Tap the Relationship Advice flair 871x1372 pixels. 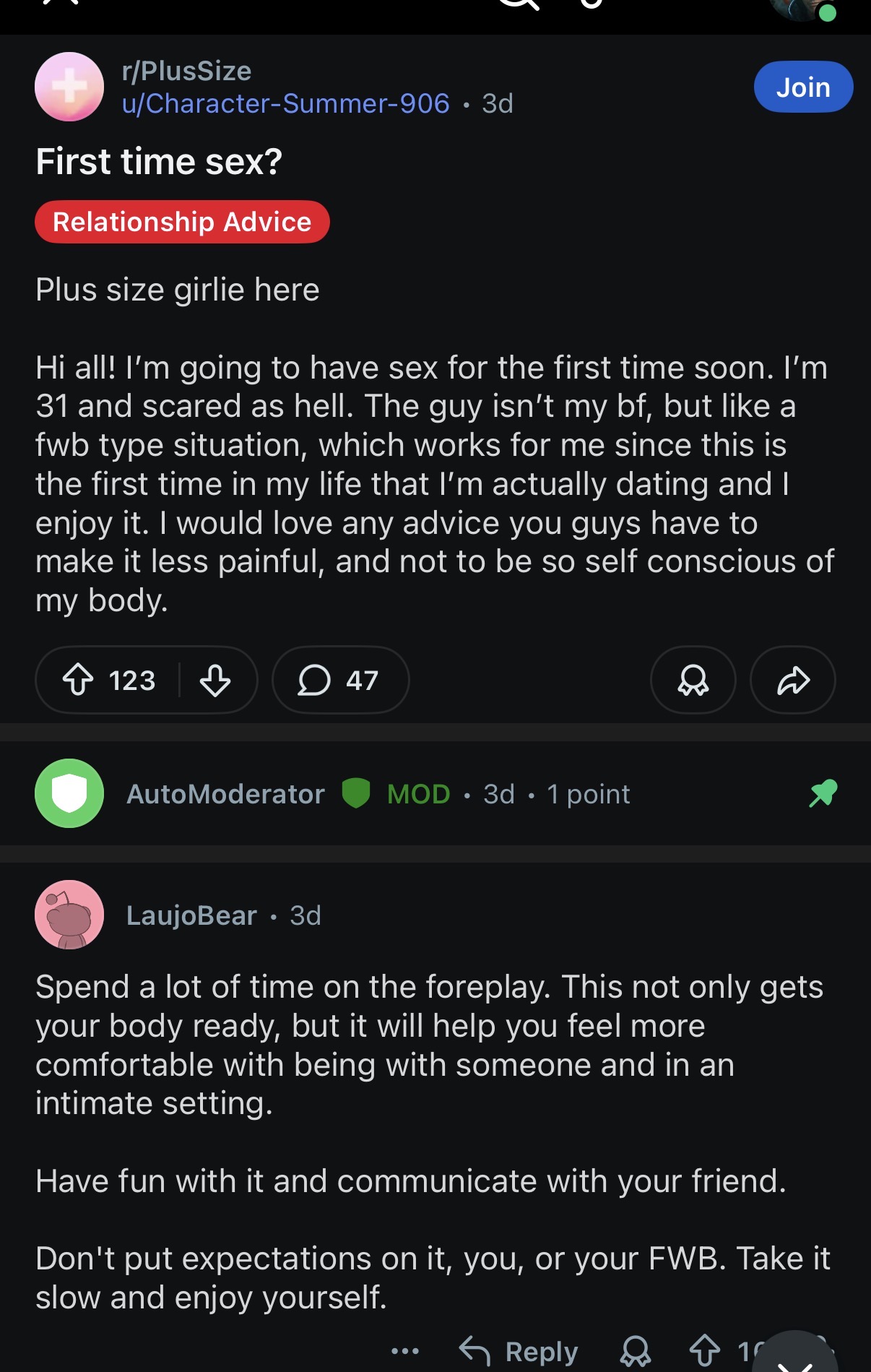tap(182, 222)
